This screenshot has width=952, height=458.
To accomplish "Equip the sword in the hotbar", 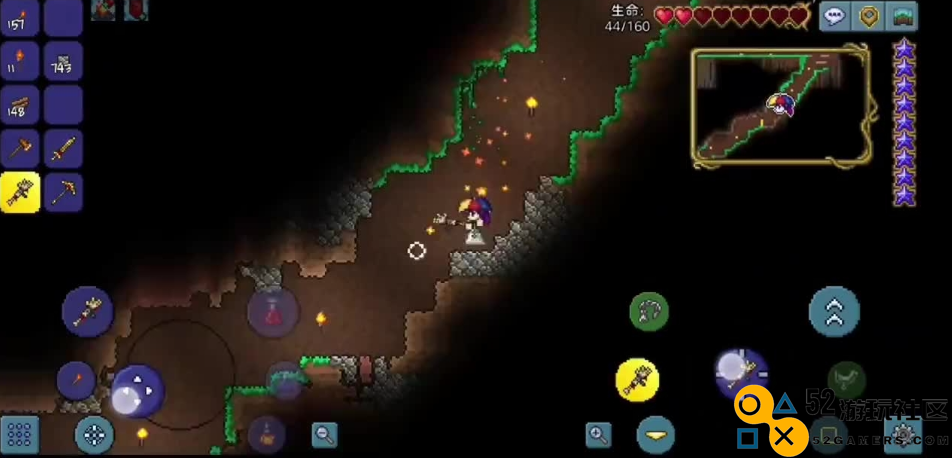I will tap(63, 149).
